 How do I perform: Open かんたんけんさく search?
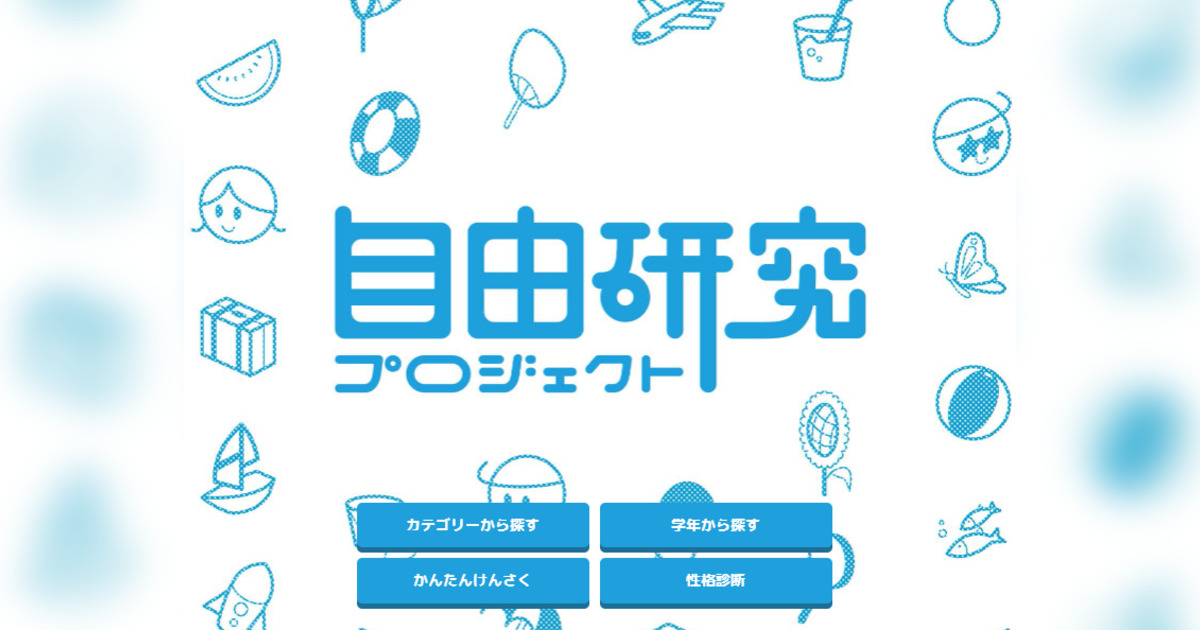[473, 580]
